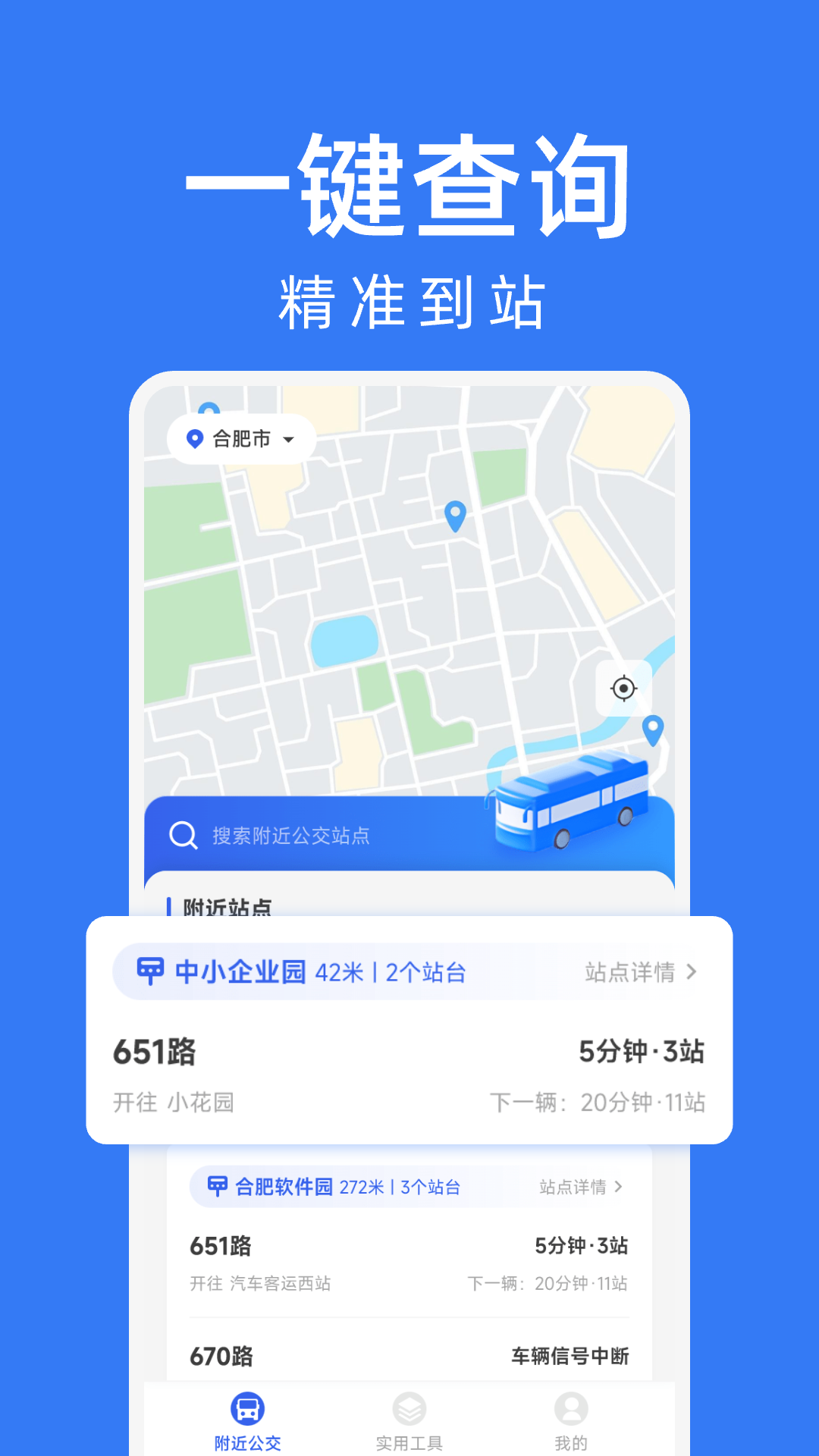Image resolution: width=819 pixels, height=1456 pixels.
Task: Open 我的 profile via the person icon
Action: click(571, 1407)
